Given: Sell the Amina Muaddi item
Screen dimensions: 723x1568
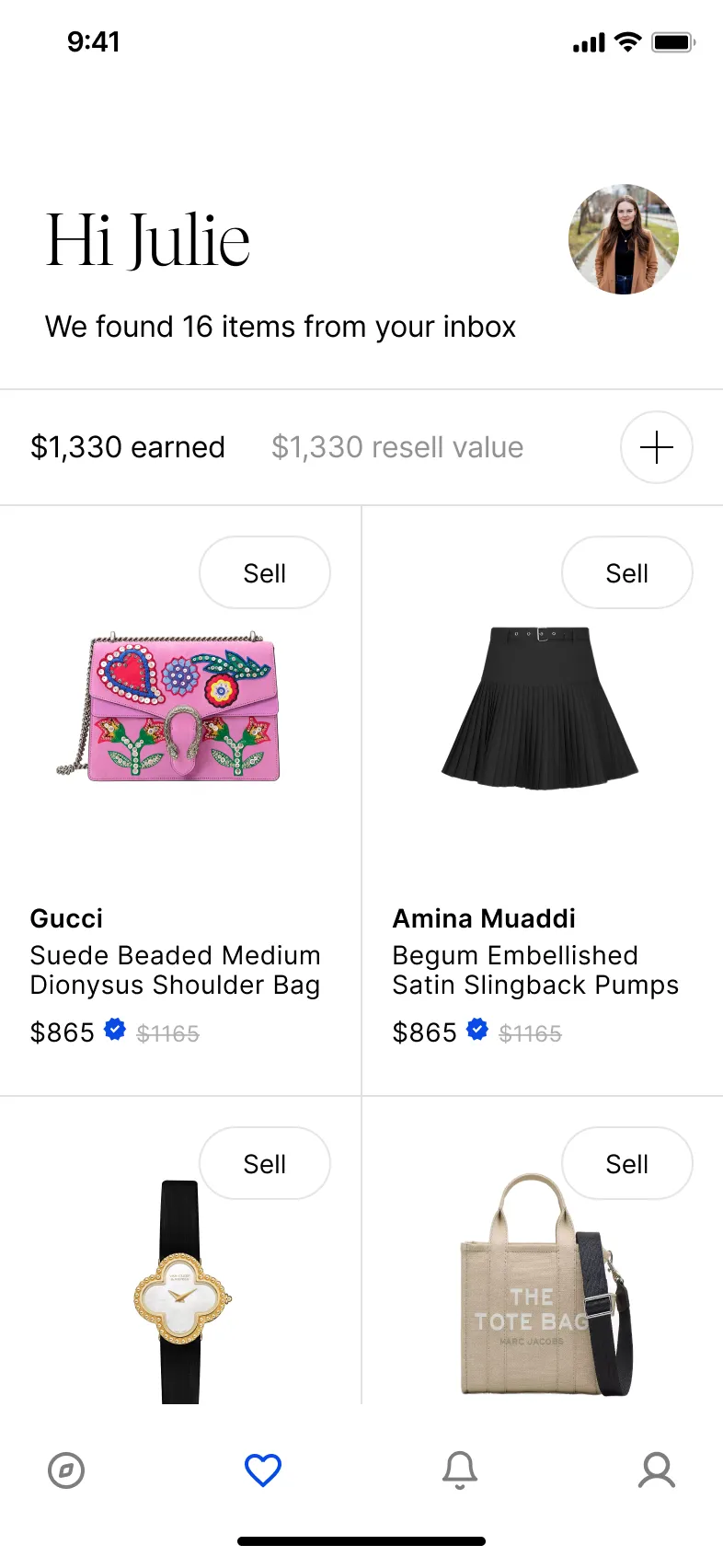Looking at the screenshot, I should (627, 573).
